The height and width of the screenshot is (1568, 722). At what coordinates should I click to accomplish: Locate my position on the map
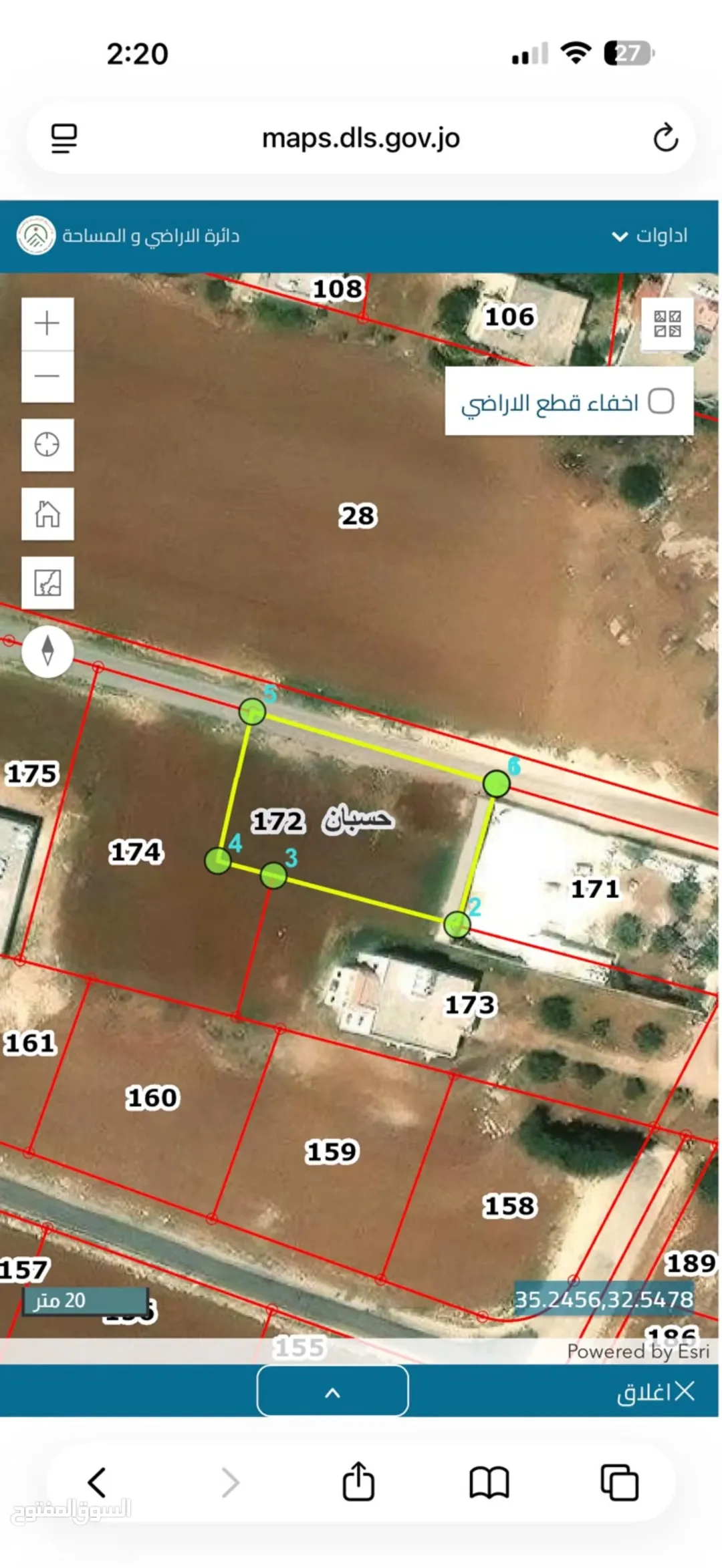tap(47, 445)
